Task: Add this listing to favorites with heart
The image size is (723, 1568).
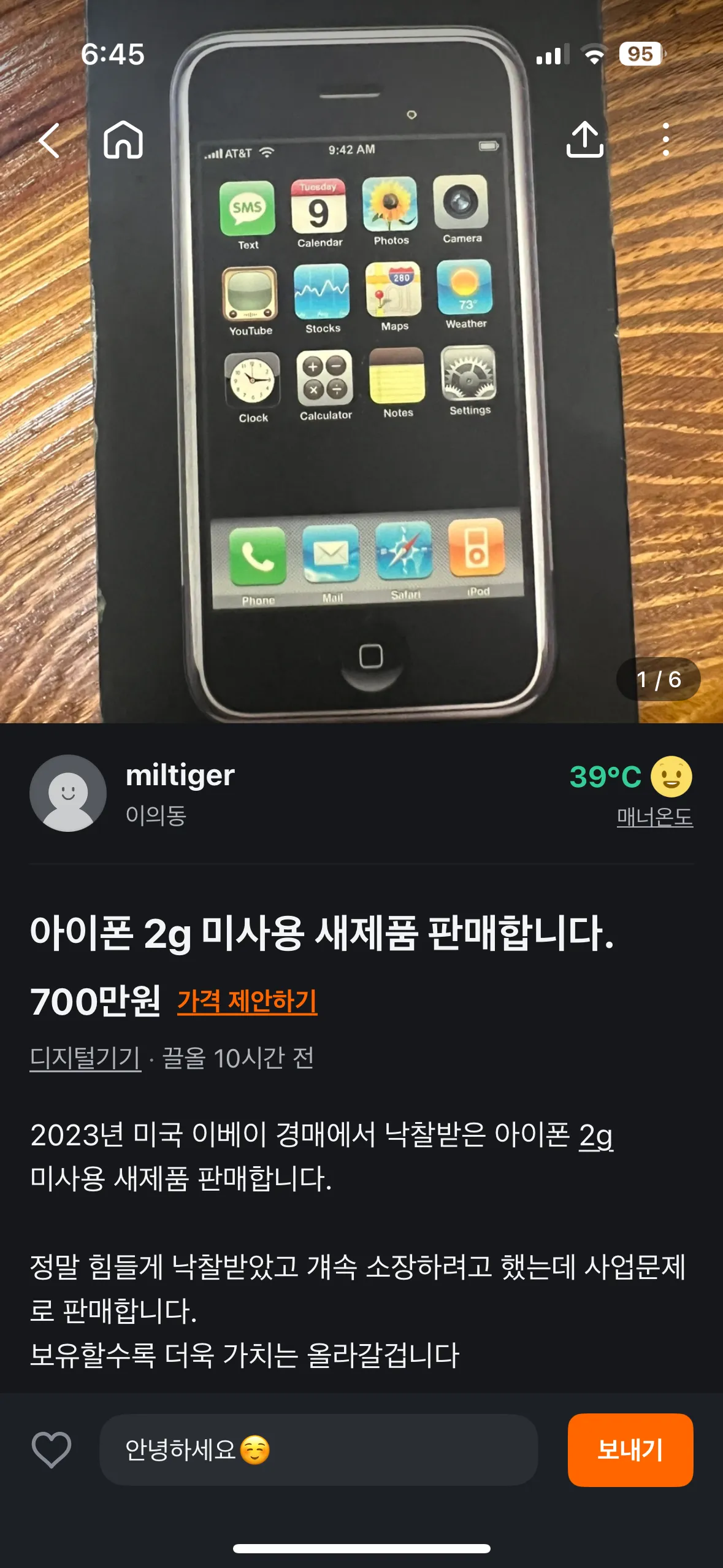Action: pos(52,1450)
